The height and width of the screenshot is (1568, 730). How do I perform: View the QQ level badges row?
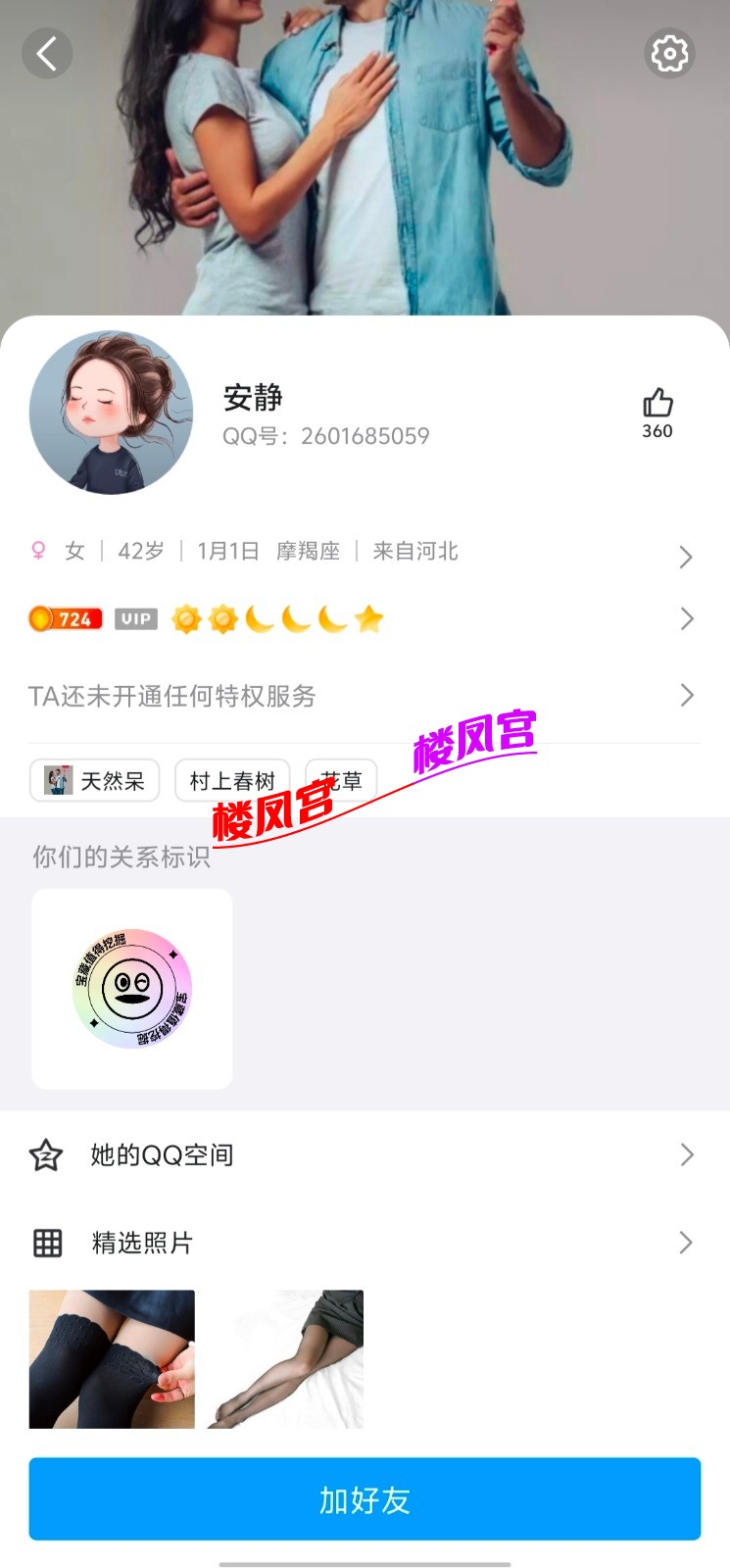click(x=363, y=619)
